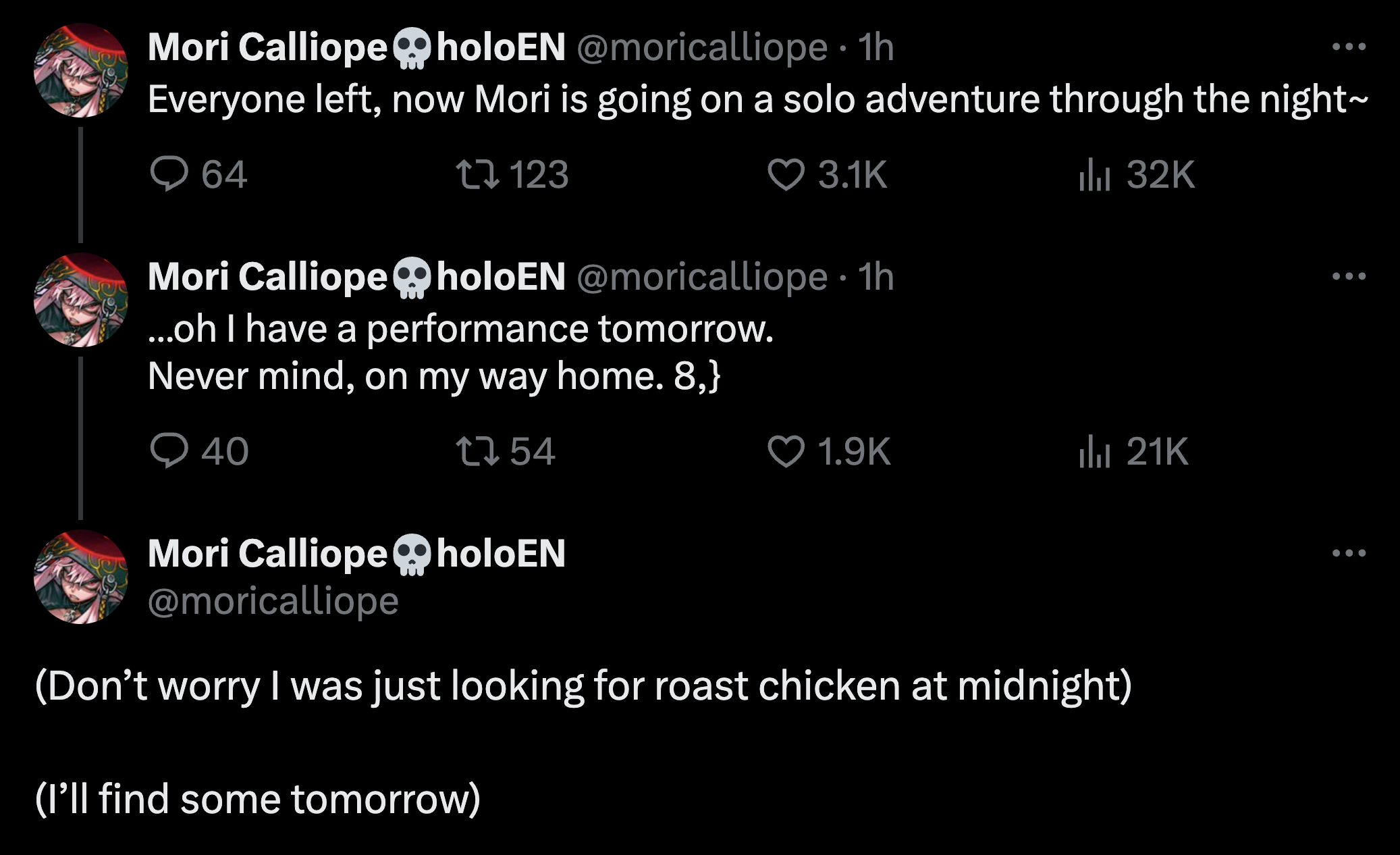This screenshot has height=855, width=1400.
Task: Open overflow menu on 'roast chicken' tweet
Action: [1349, 553]
